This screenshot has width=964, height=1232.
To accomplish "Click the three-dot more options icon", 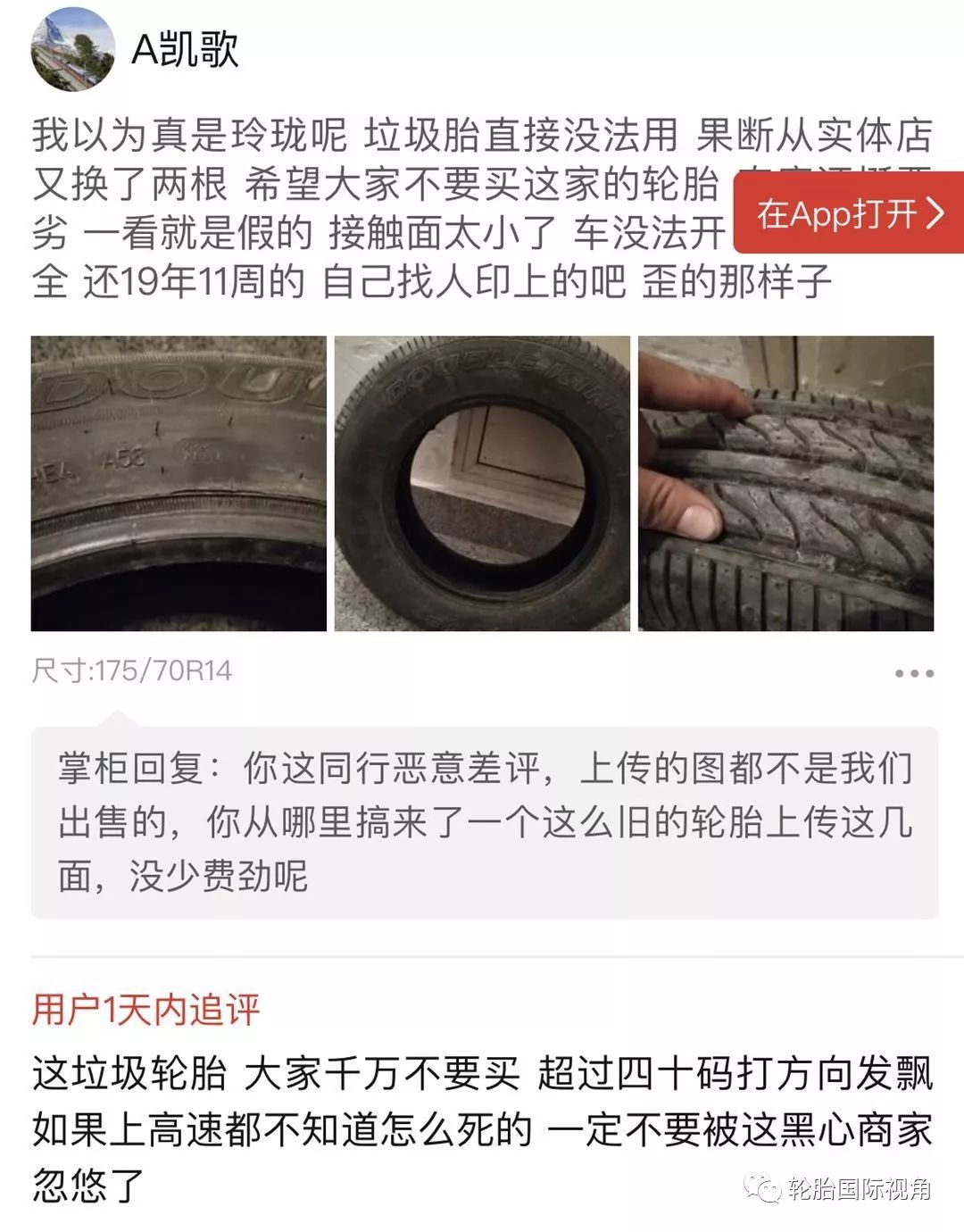I will (912, 671).
